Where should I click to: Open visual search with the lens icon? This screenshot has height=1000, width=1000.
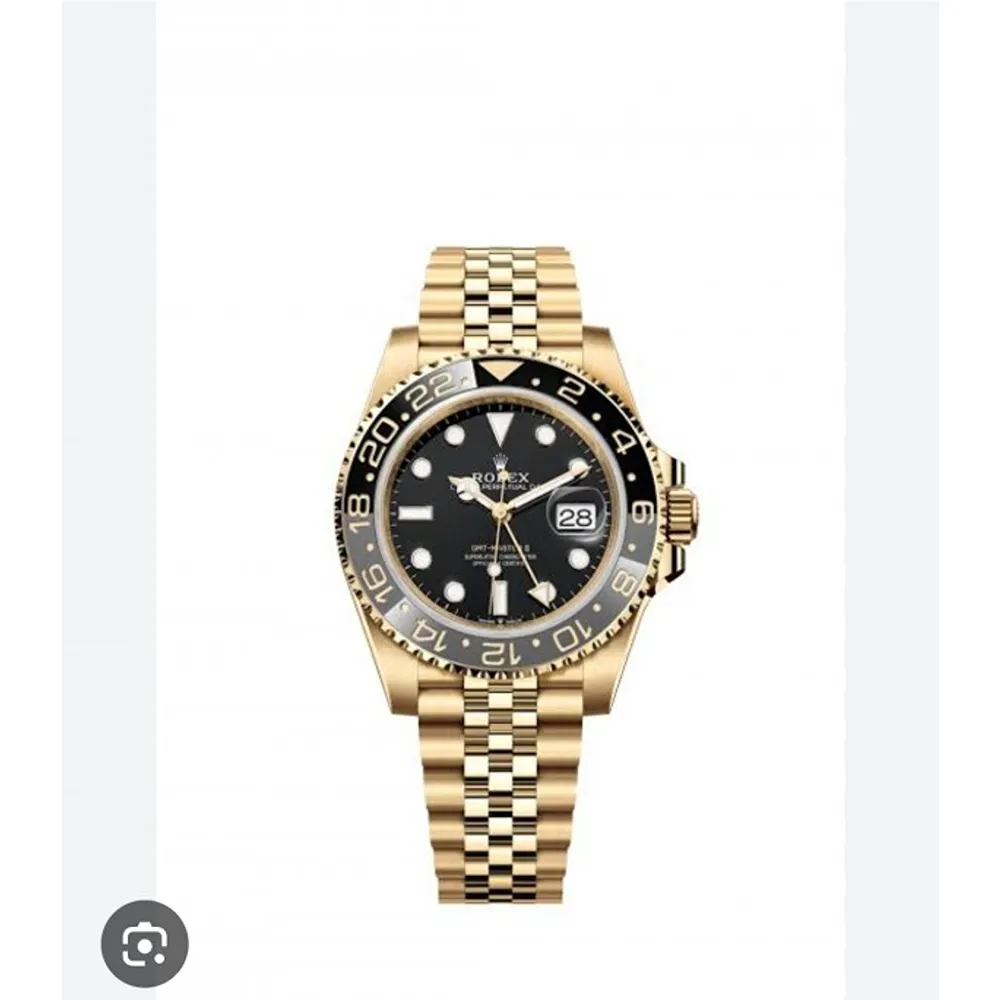tap(144, 943)
